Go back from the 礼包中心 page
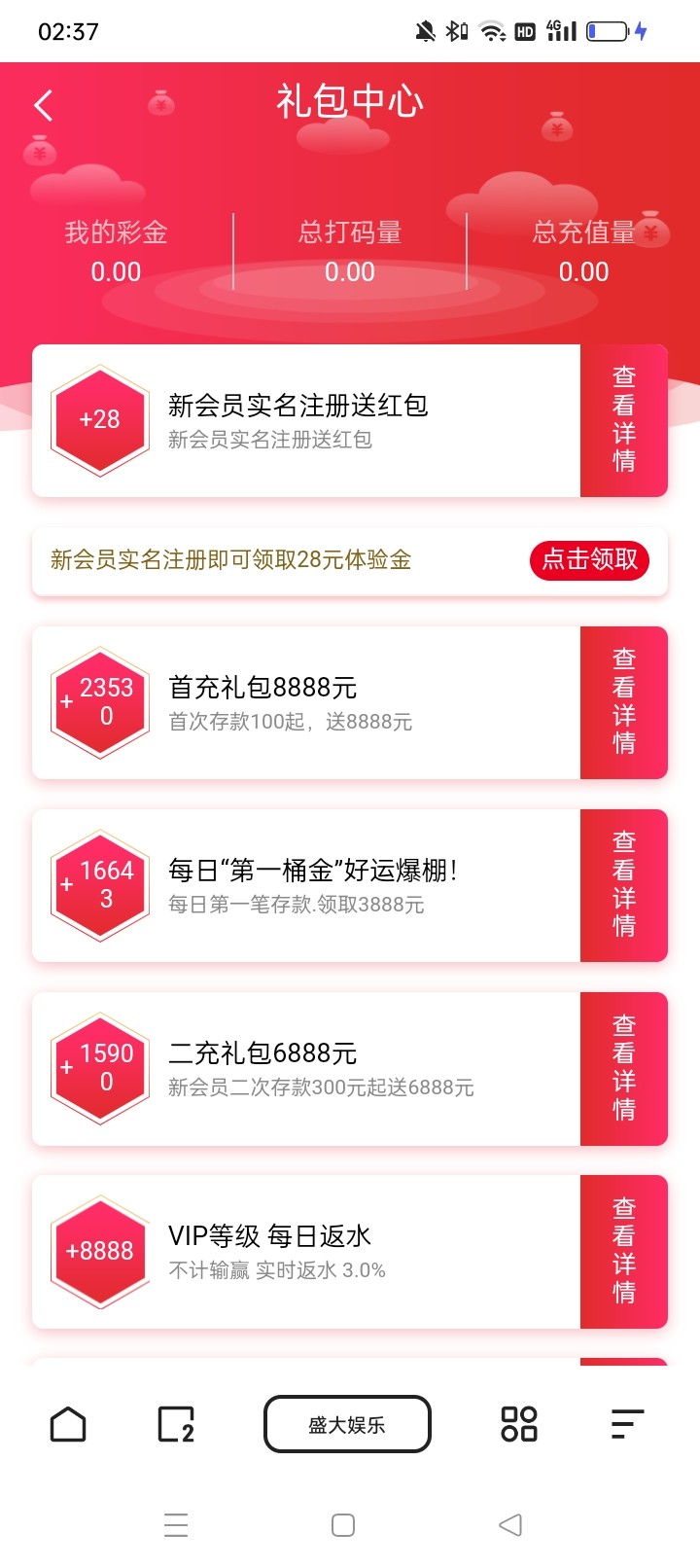This screenshot has width=700, height=1568. 43,105
